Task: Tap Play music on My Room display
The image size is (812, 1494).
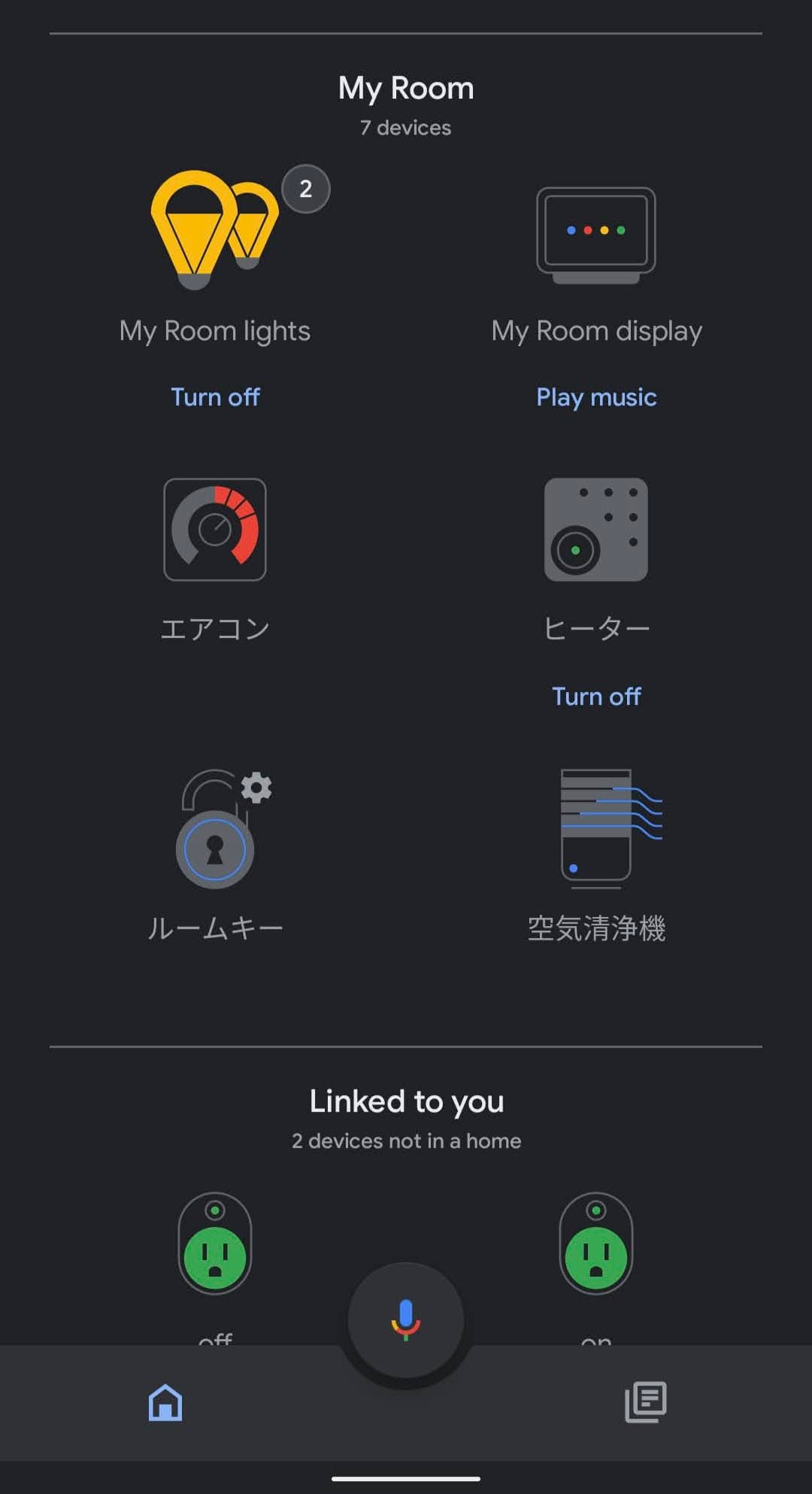Action: 595,396
